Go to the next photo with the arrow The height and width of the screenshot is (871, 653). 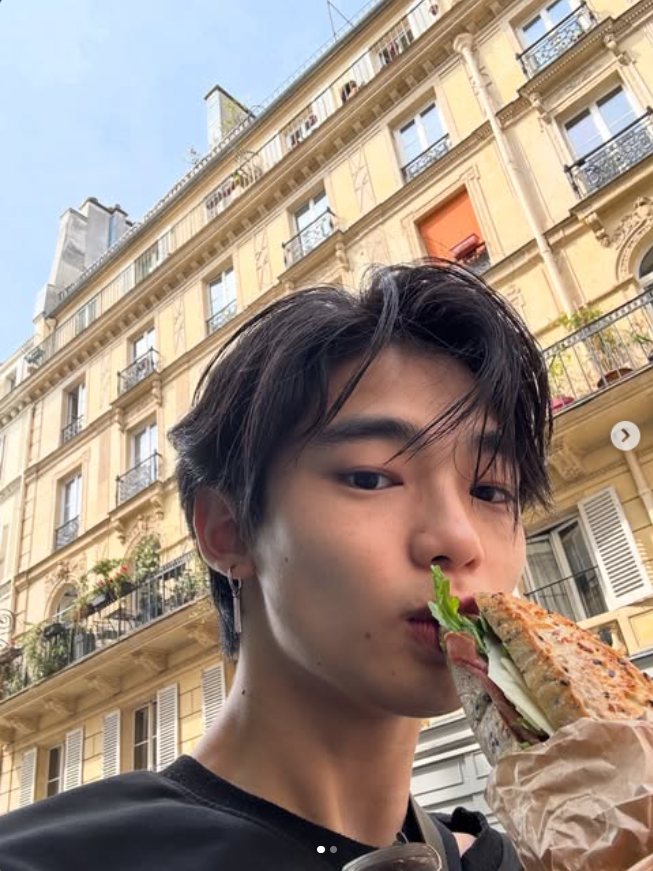625,435
